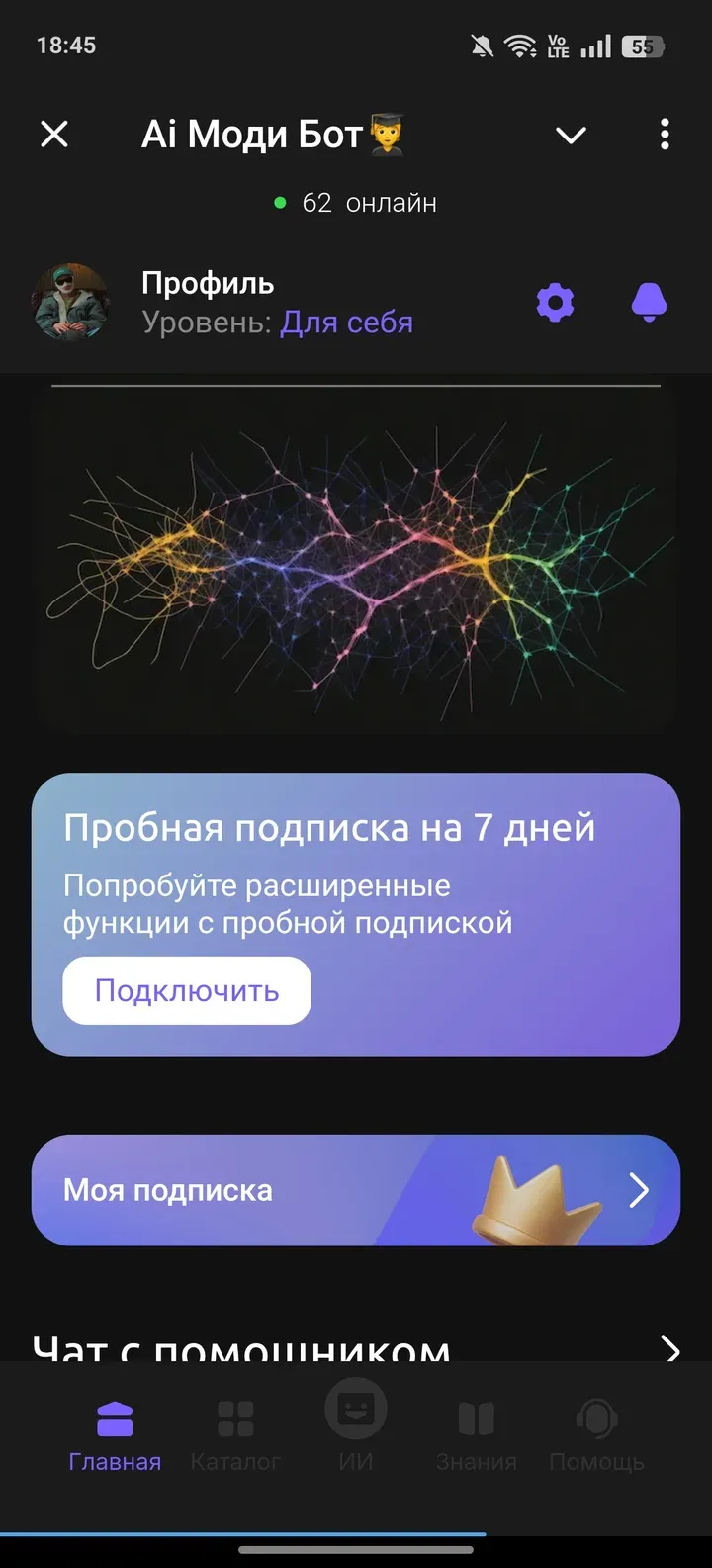Collapse the bot view with the header chevron
This screenshot has width=712, height=1568.
pos(571,135)
